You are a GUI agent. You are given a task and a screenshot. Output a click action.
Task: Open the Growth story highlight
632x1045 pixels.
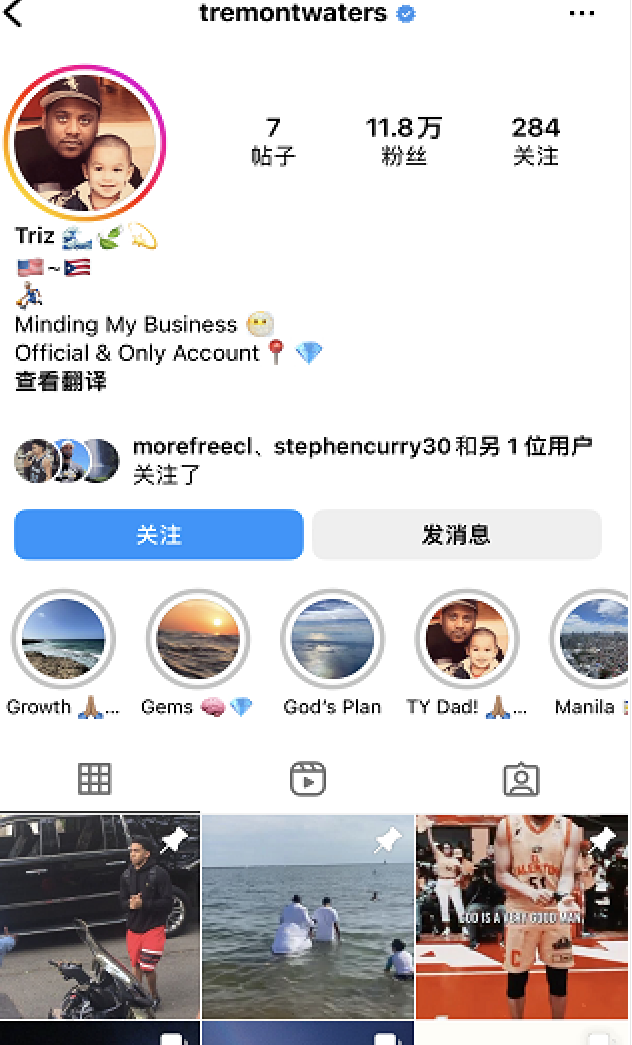(x=63, y=640)
